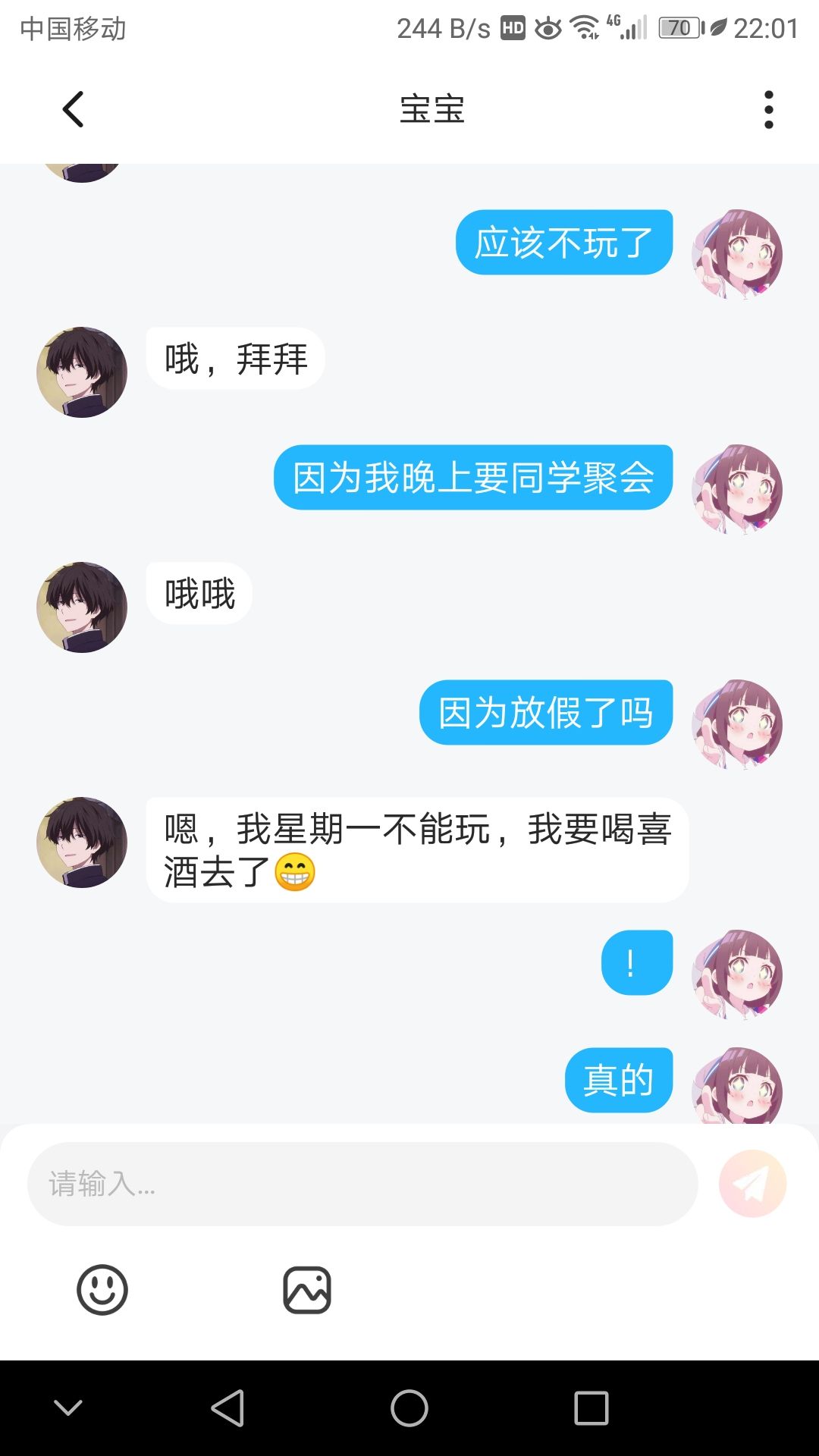Go back from the 宝宝 chat
This screenshot has height=1456, width=819.
73,109
